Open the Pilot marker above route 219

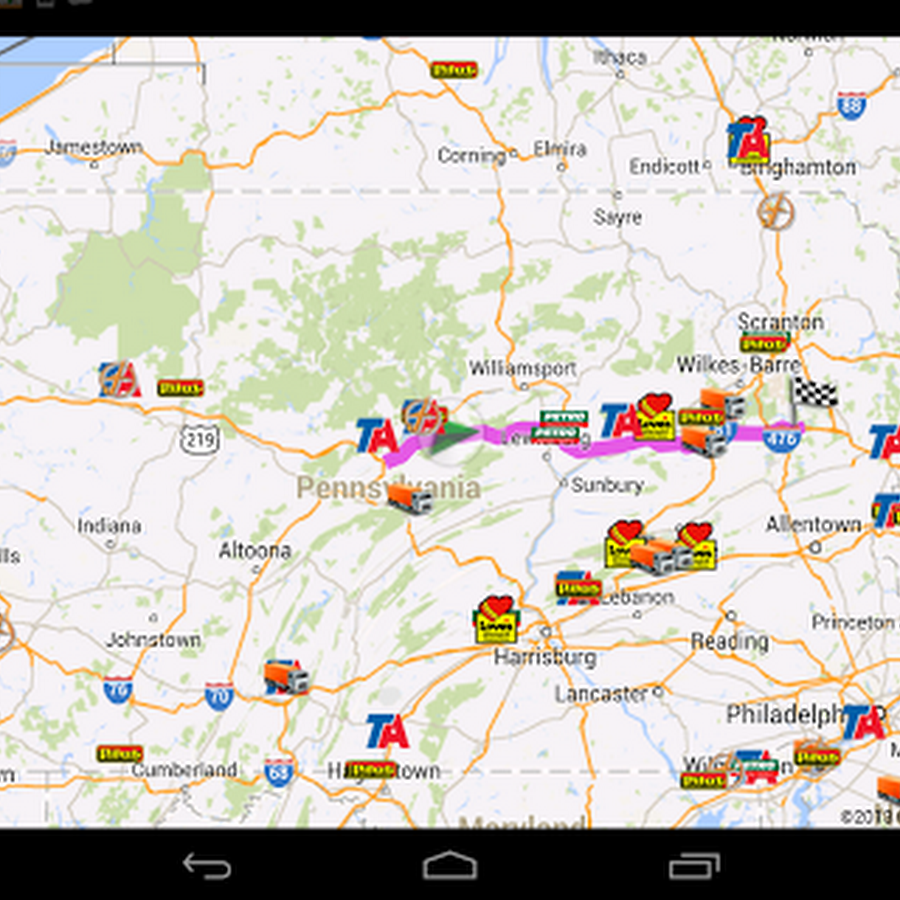click(x=180, y=387)
